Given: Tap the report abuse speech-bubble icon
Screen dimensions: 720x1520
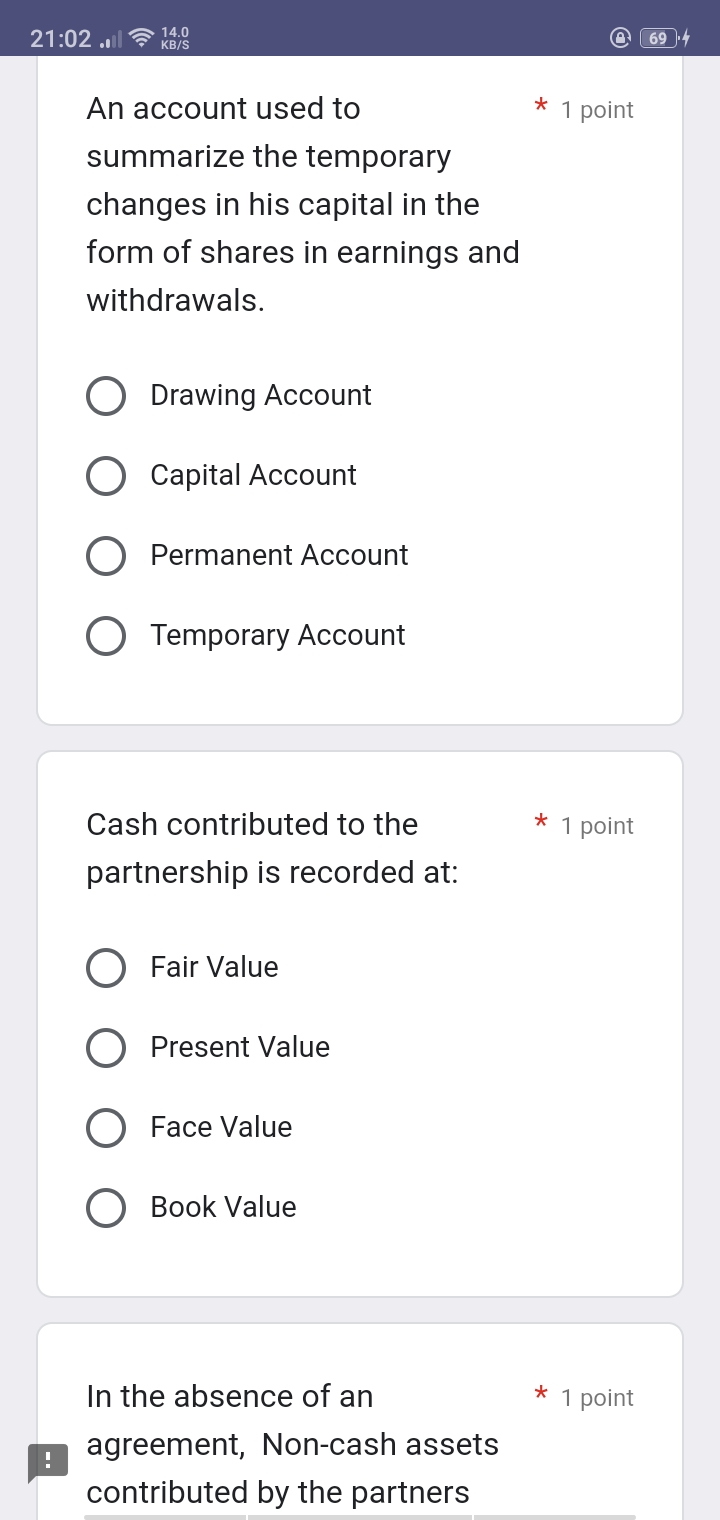Looking at the screenshot, I should pos(46,1462).
